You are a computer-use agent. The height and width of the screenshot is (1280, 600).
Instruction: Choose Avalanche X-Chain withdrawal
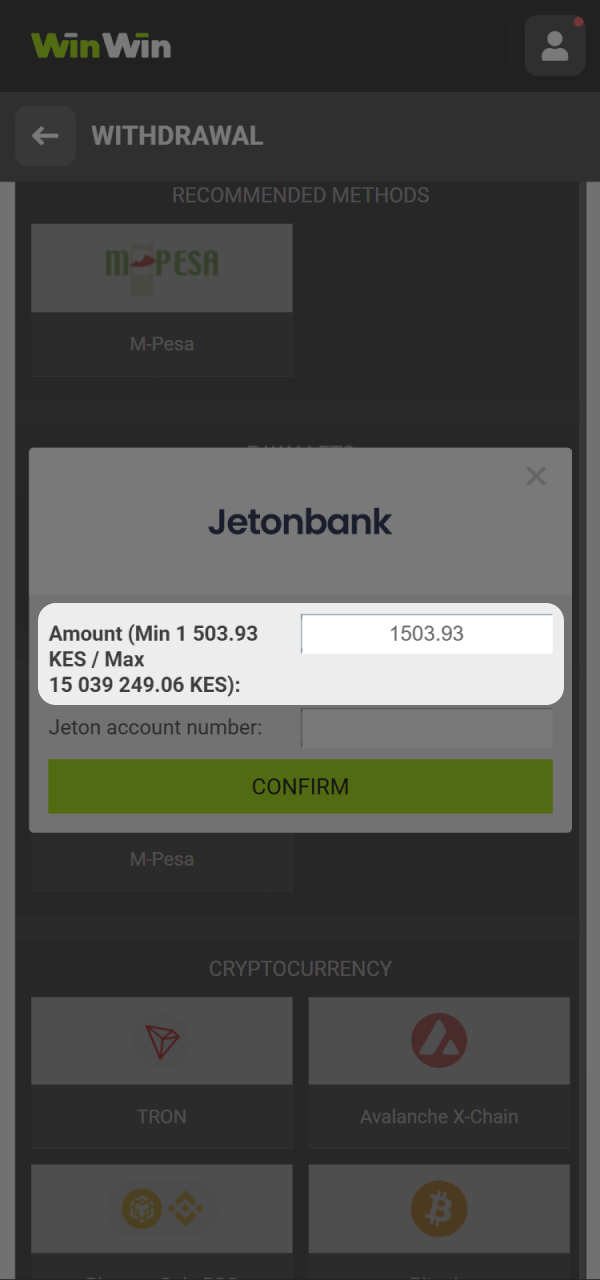[x=439, y=1071]
